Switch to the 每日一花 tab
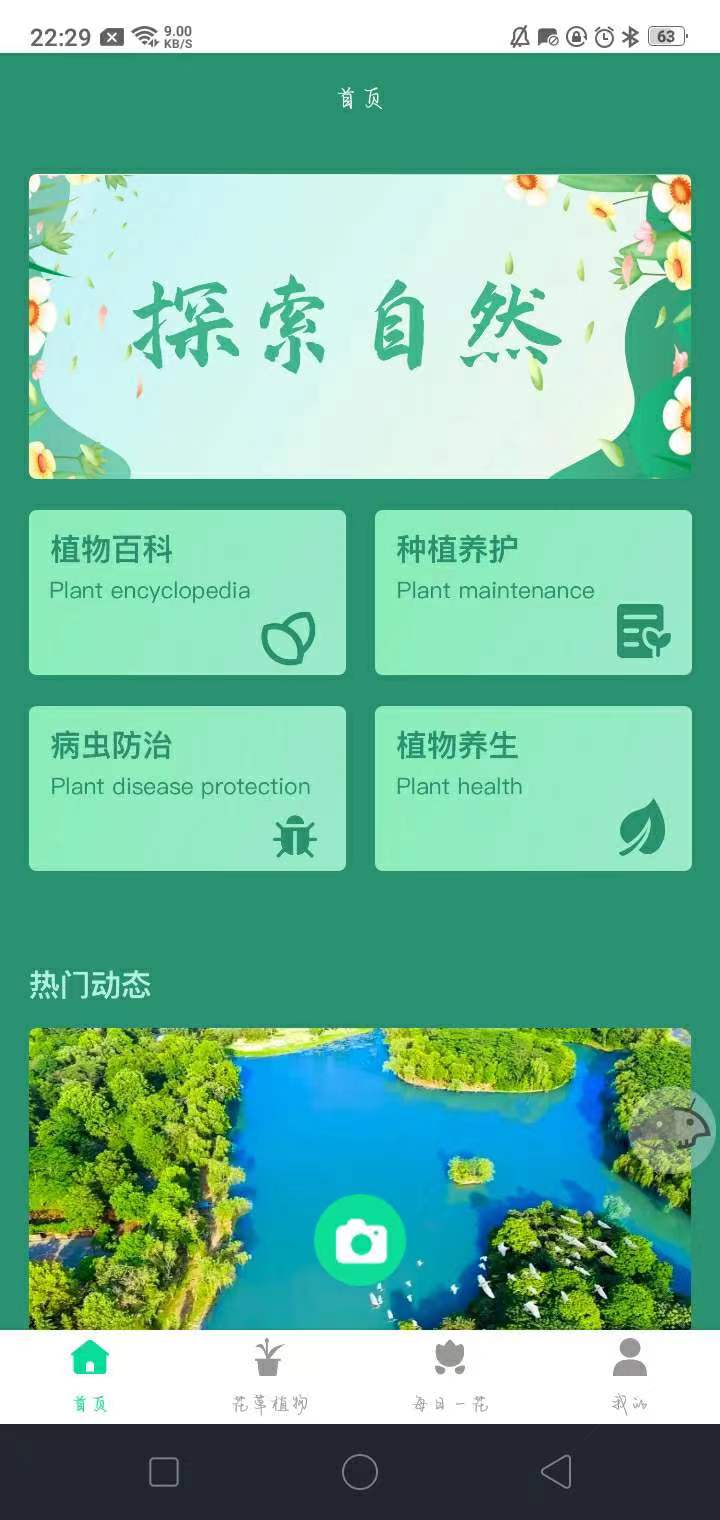This screenshot has height=1520, width=720. tap(449, 1375)
